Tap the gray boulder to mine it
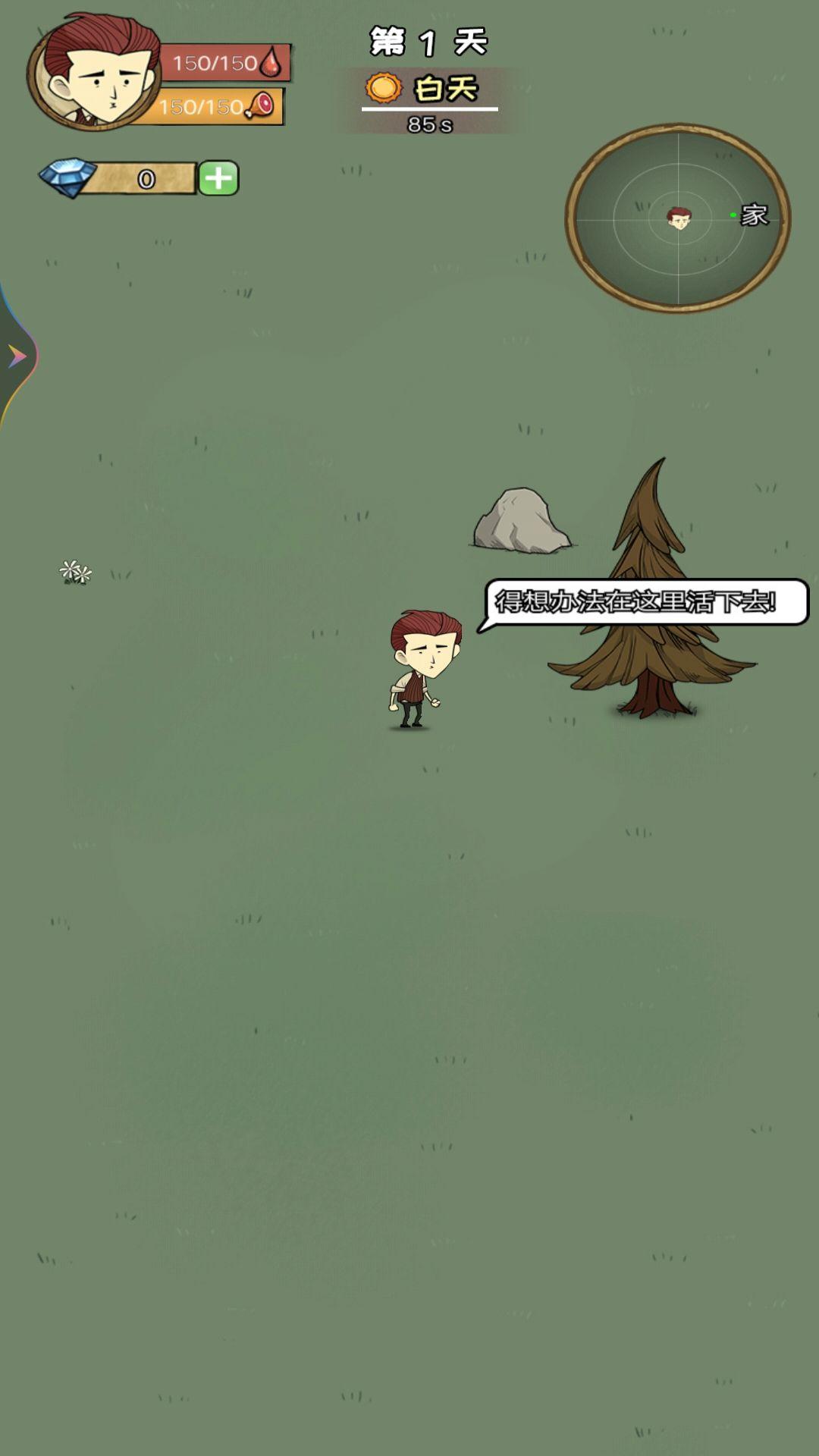The width and height of the screenshot is (819, 1456). 521,520
